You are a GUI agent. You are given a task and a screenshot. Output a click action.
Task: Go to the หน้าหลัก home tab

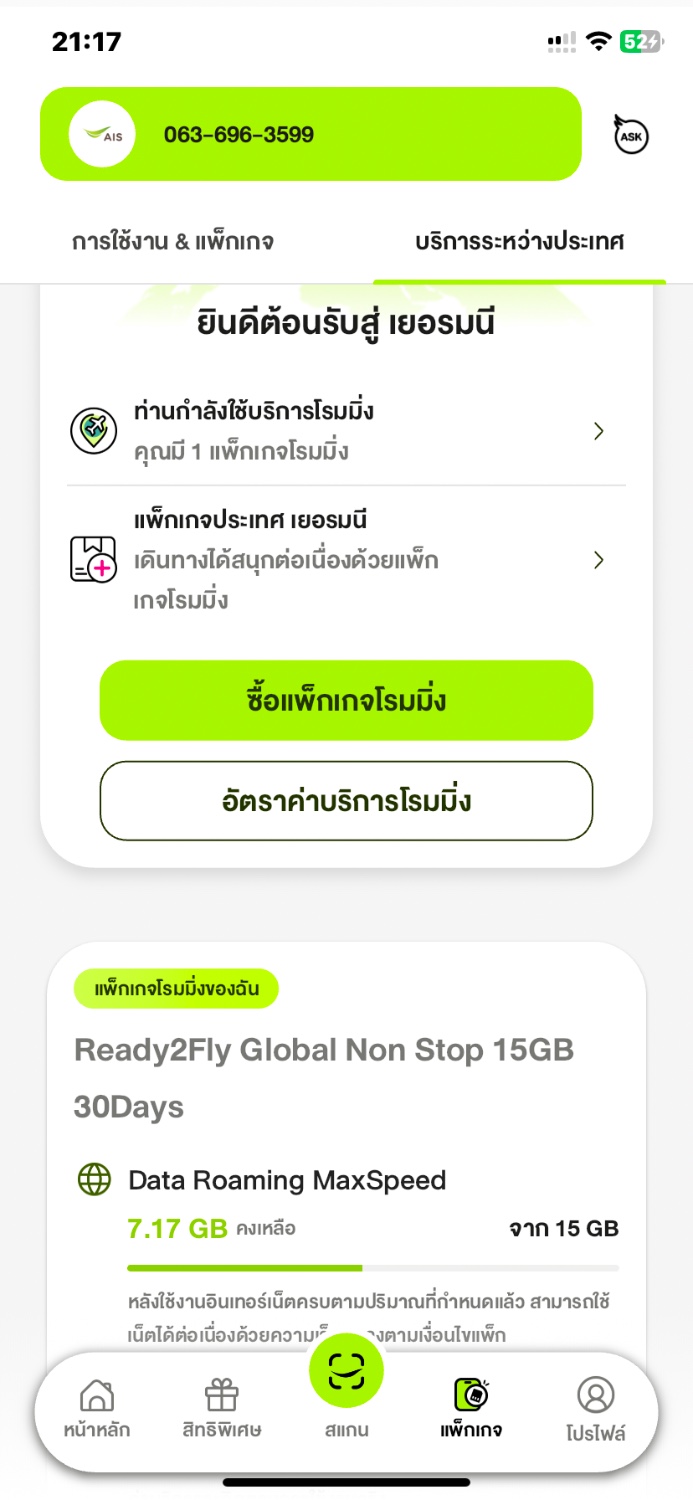(97, 1409)
